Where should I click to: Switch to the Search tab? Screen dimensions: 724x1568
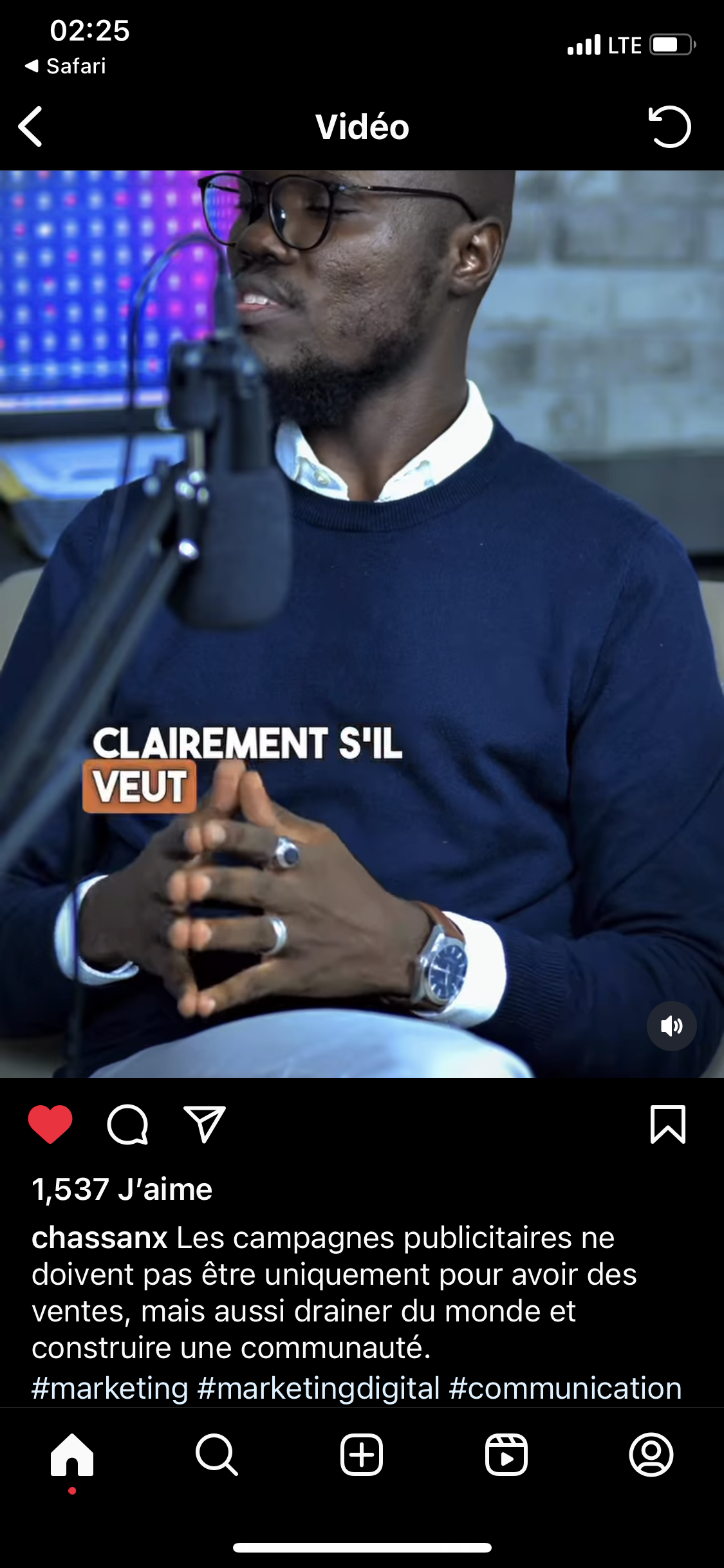(x=217, y=1455)
